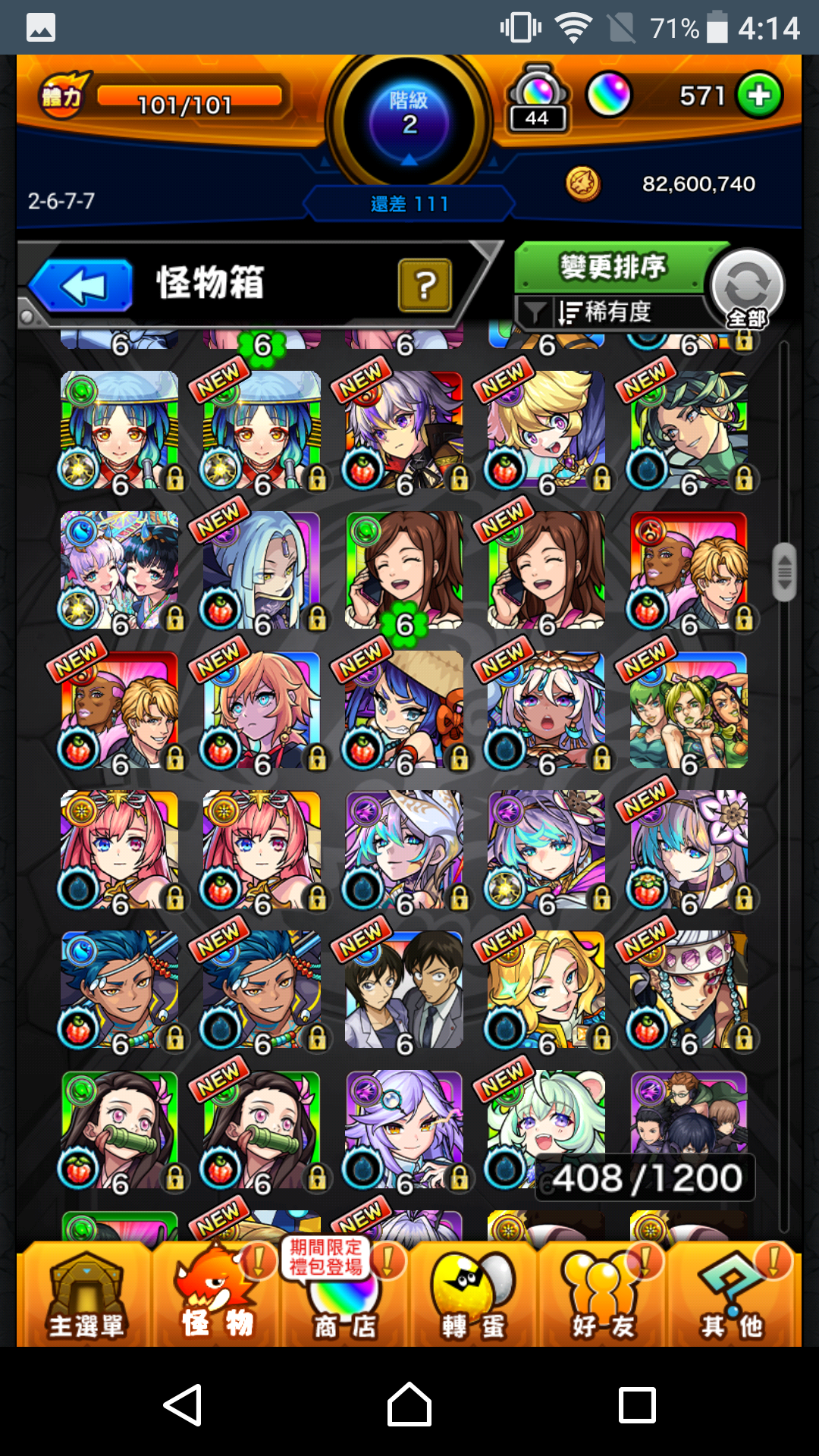The height and width of the screenshot is (1456, 819).
Task: Tap the scrollbar handle on the right
Action: click(785, 572)
